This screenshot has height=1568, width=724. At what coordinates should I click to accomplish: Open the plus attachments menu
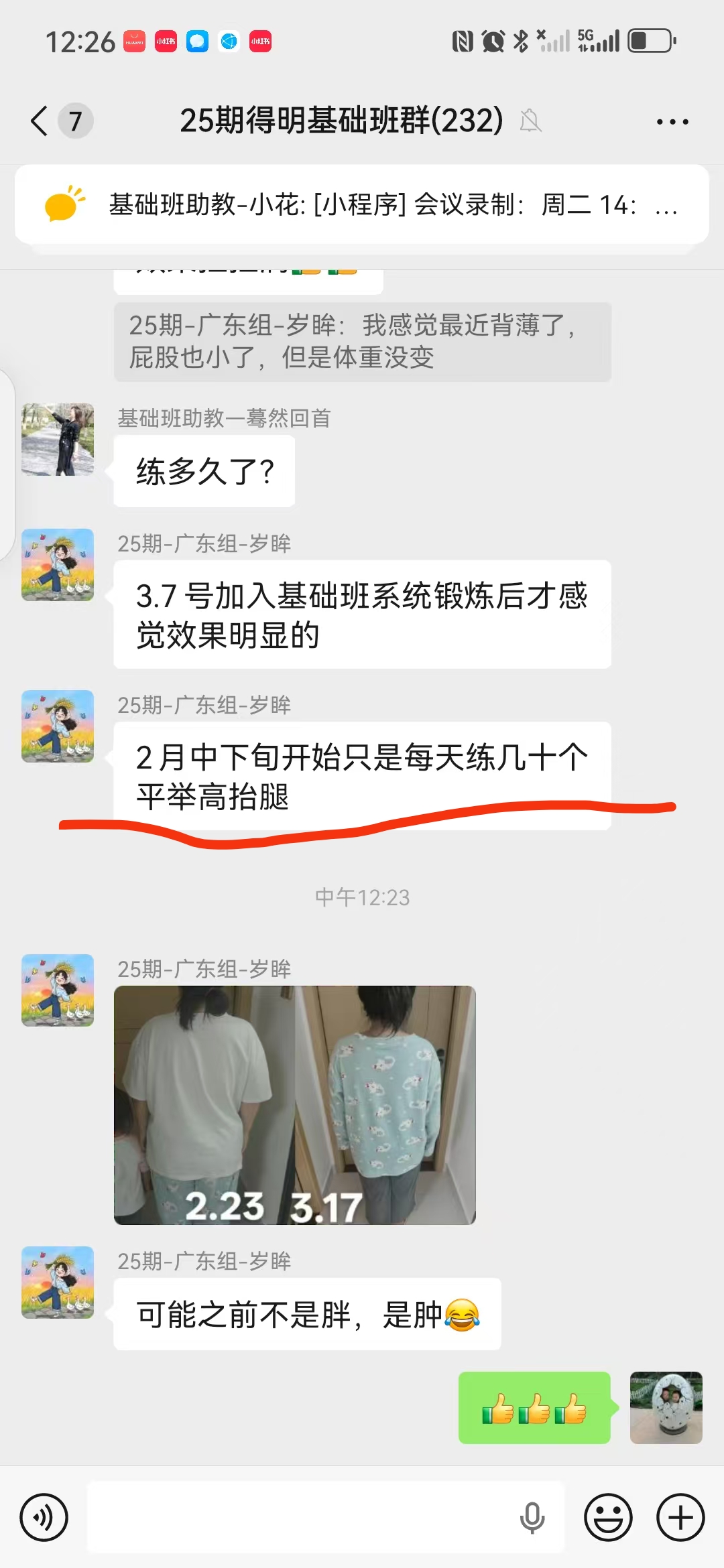click(680, 1517)
